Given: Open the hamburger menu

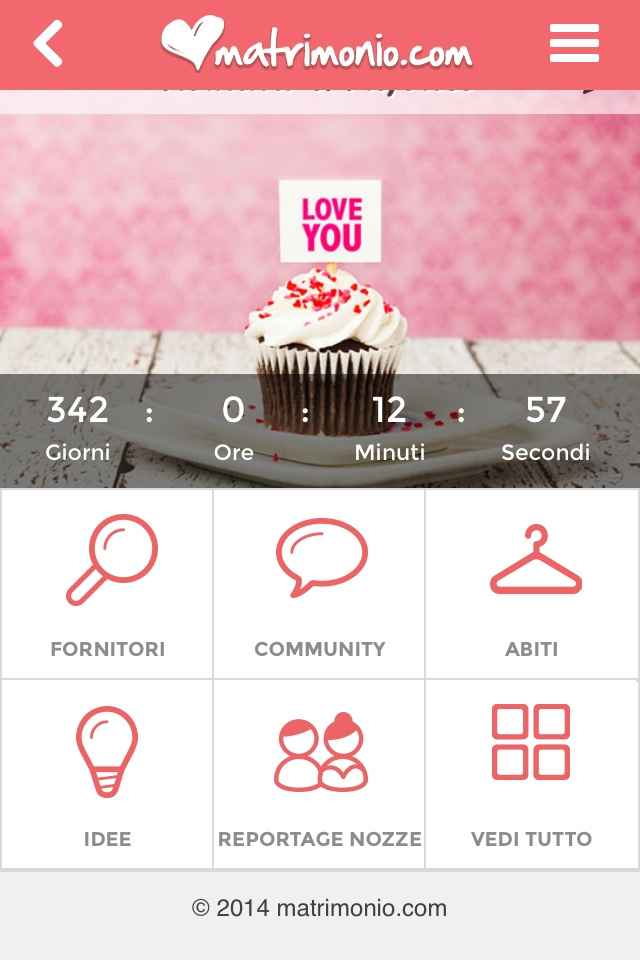Looking at the screenshot, I should (x=574, y=44).
